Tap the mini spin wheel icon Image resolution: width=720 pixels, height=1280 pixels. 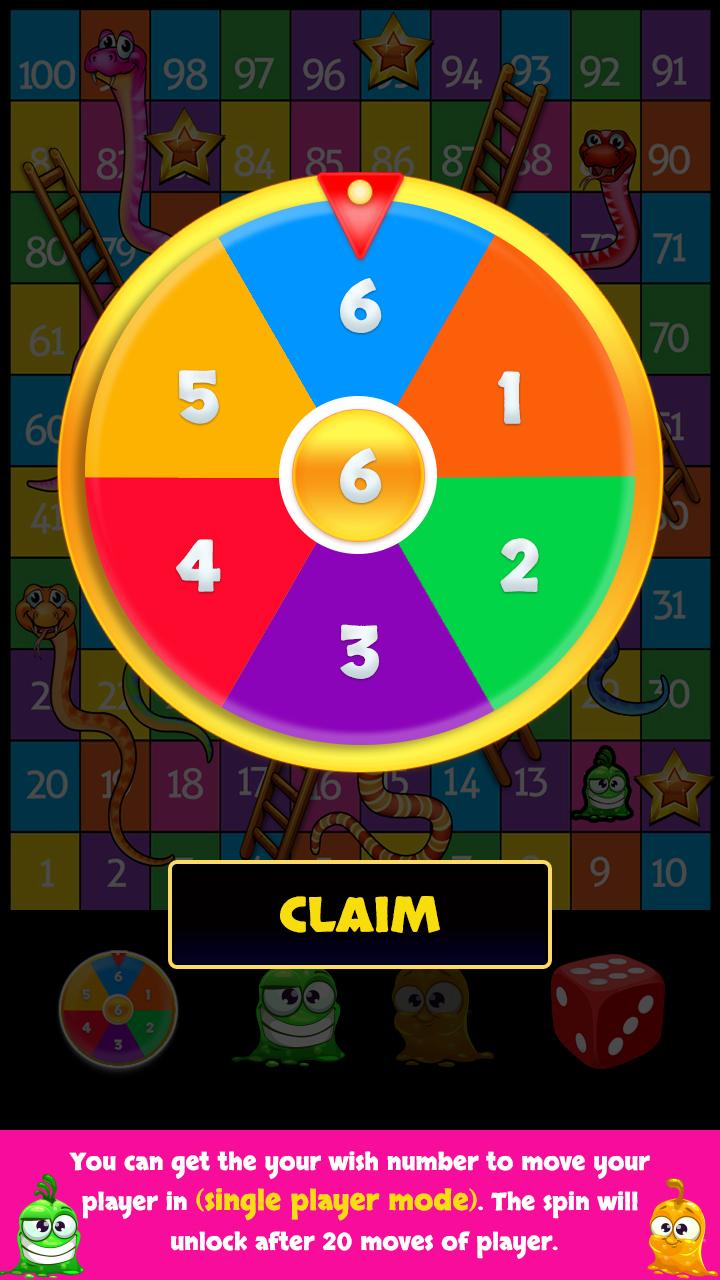[x=119, y=1008]
